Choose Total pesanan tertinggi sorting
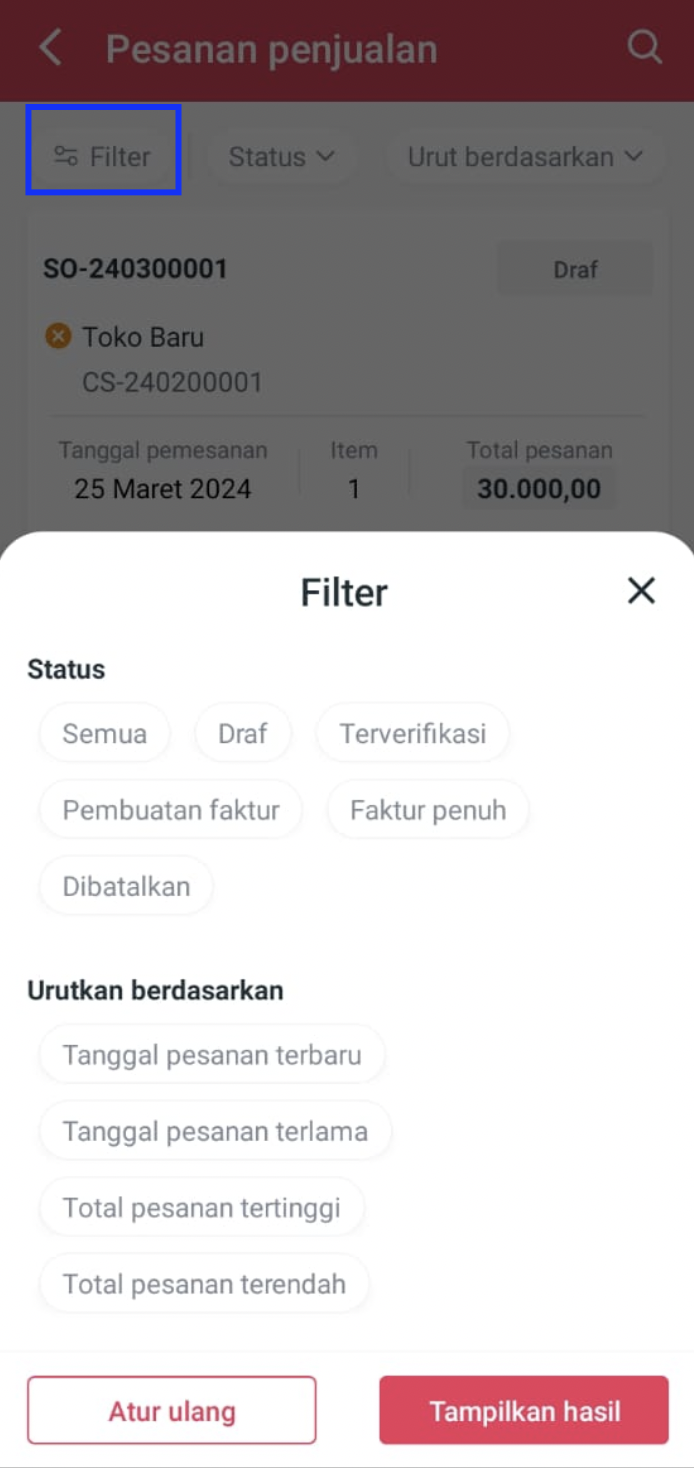This screenshot has height=1468, width=694. (202, 1207)
